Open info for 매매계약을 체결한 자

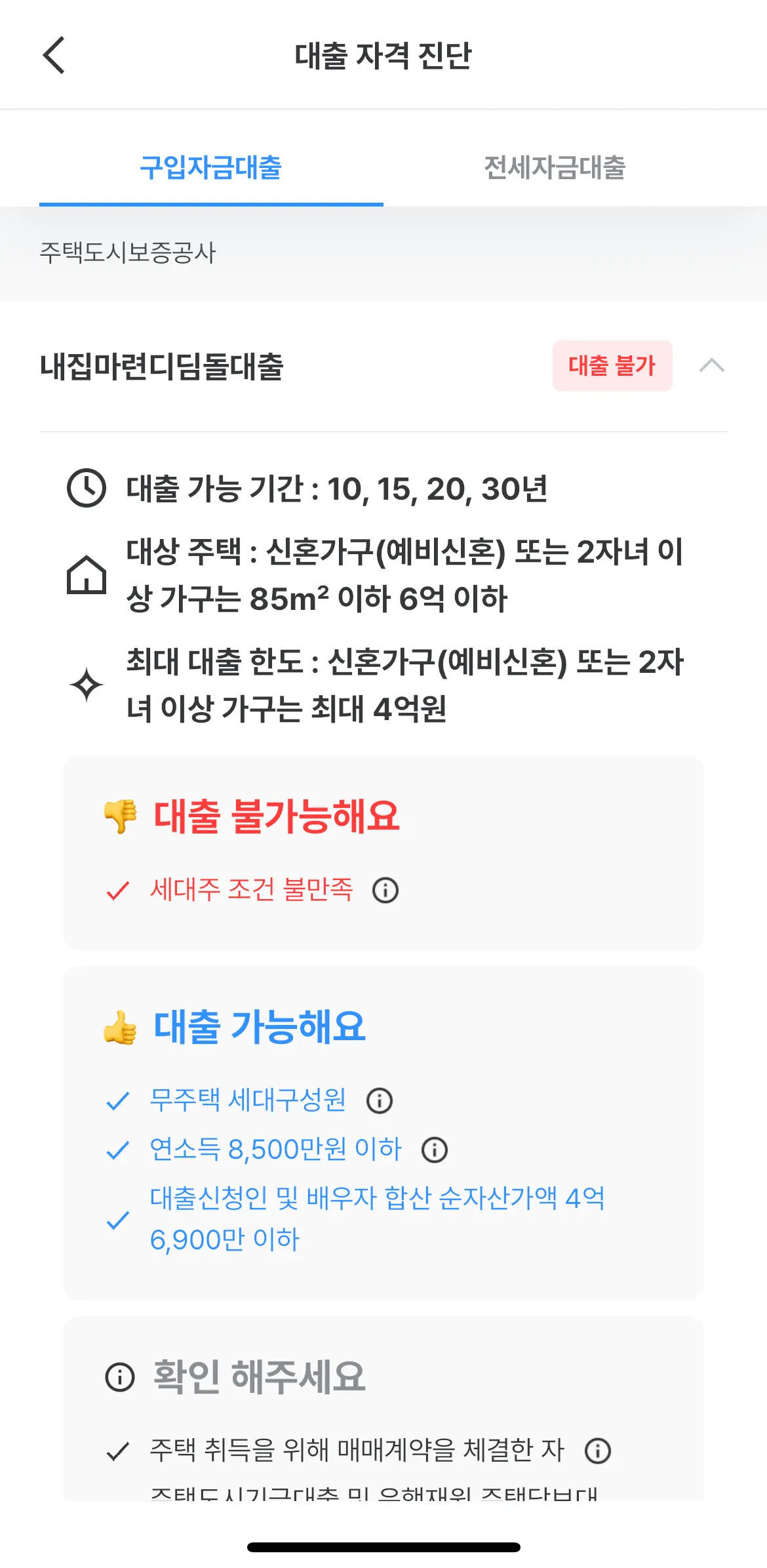pyautogui.click(x=597, y=1451)
